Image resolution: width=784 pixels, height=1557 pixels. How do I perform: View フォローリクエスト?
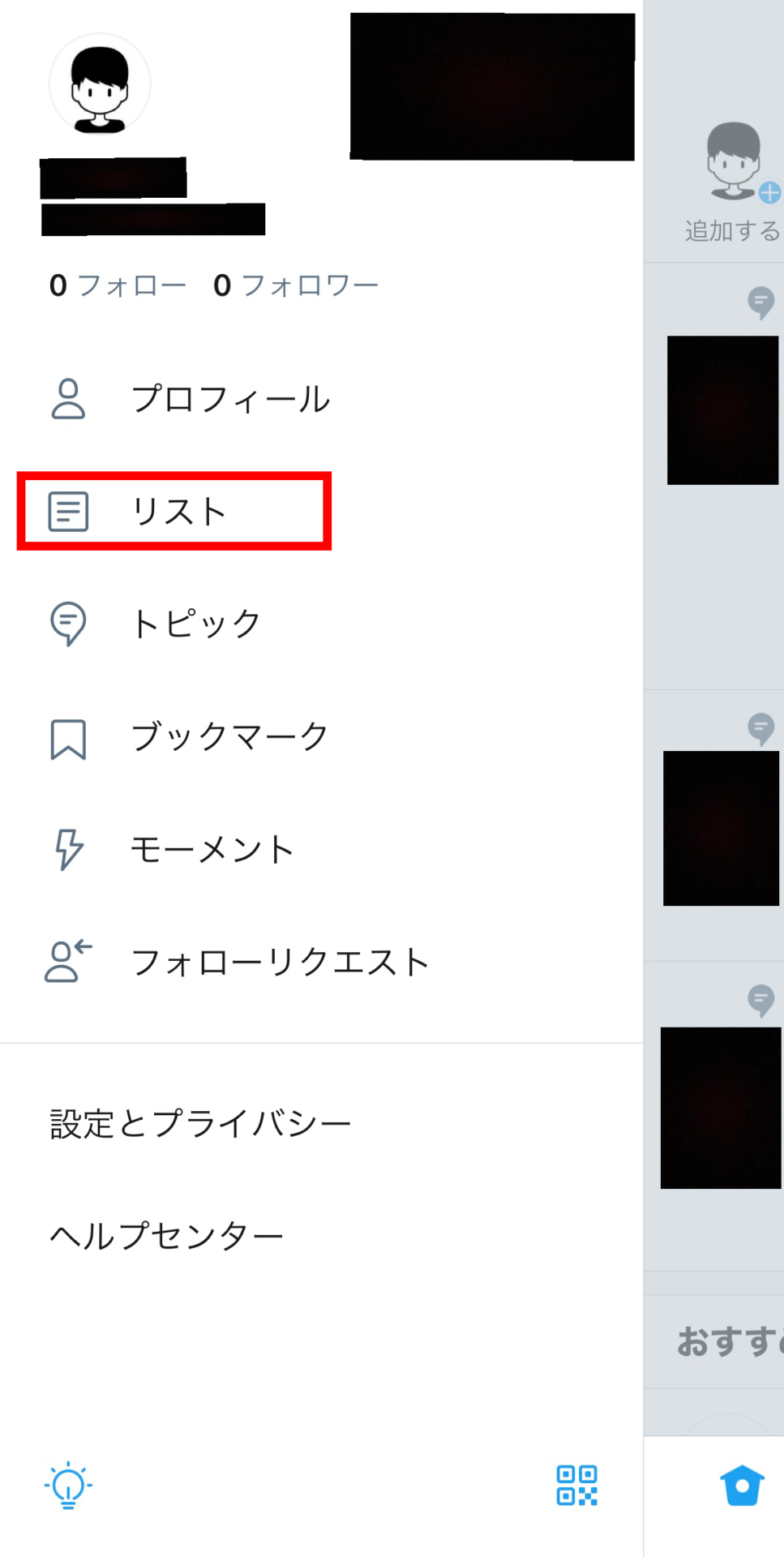(x=279, y=962)
